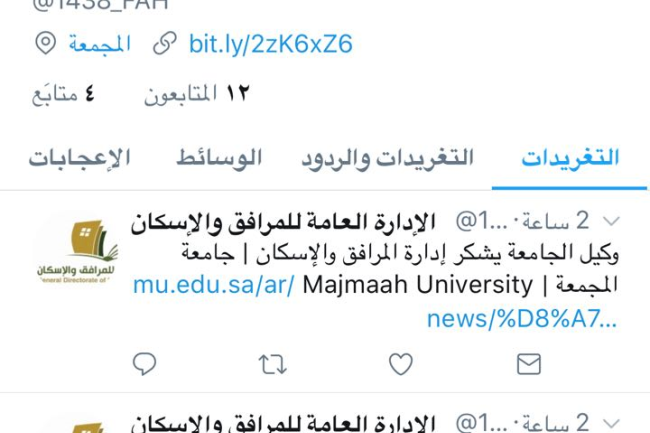The height and width of the screenshot is (433, 650).
Task: Open the bit.ly/2zK6xZ6 profile link
Action: (270, 44)
